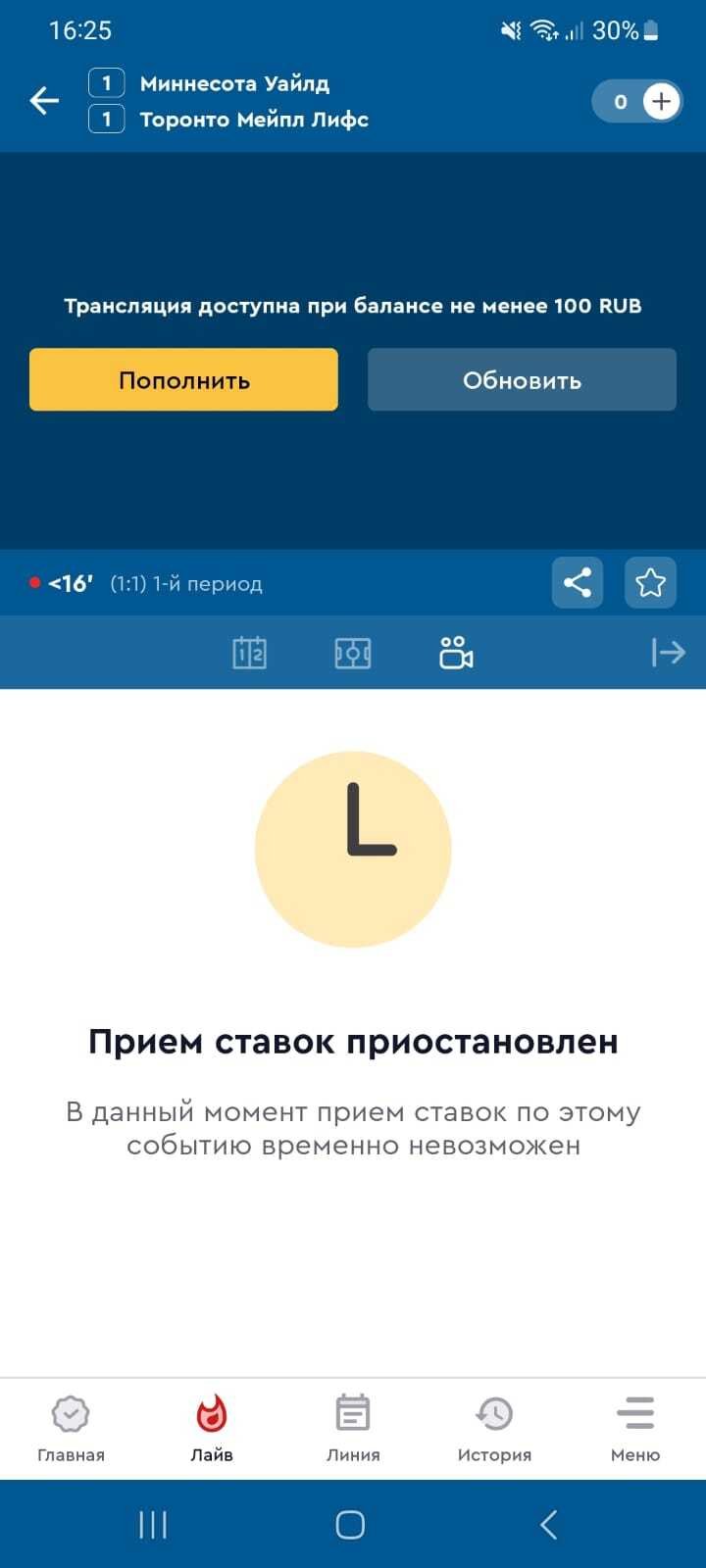Tap the Обновить button

[522, 379]
